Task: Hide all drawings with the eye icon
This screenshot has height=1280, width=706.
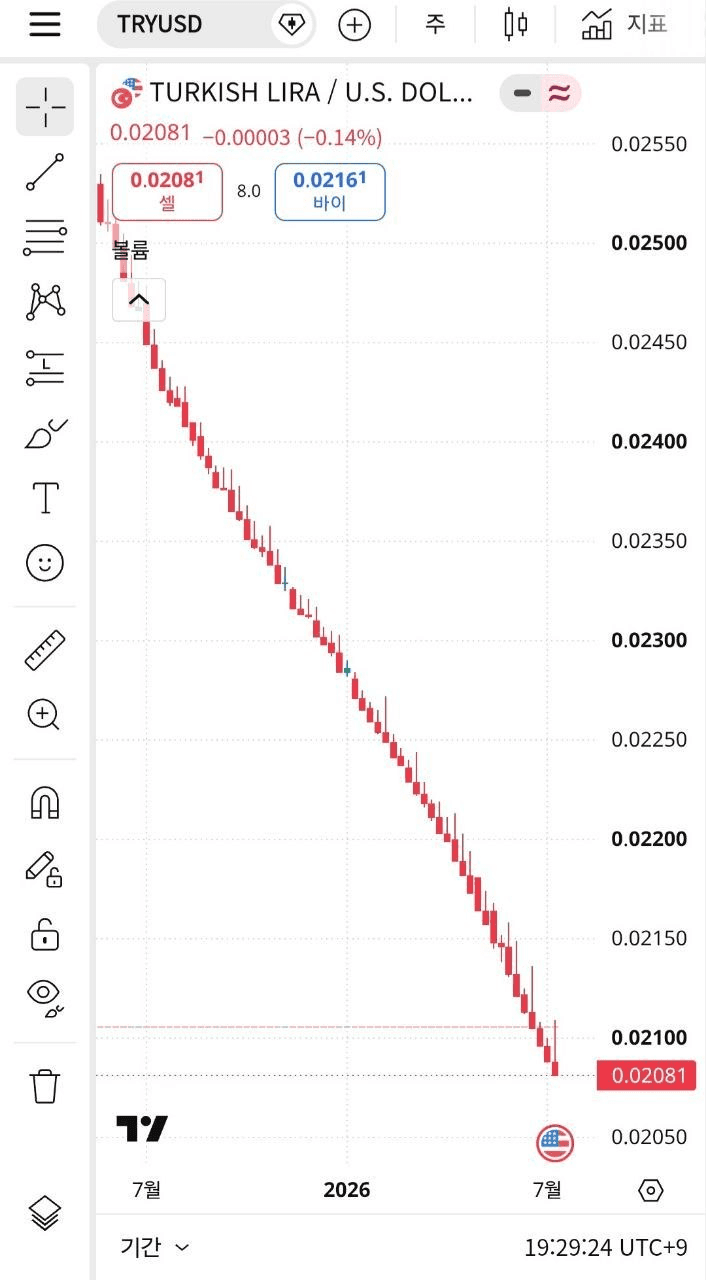Action: [45, 995]
